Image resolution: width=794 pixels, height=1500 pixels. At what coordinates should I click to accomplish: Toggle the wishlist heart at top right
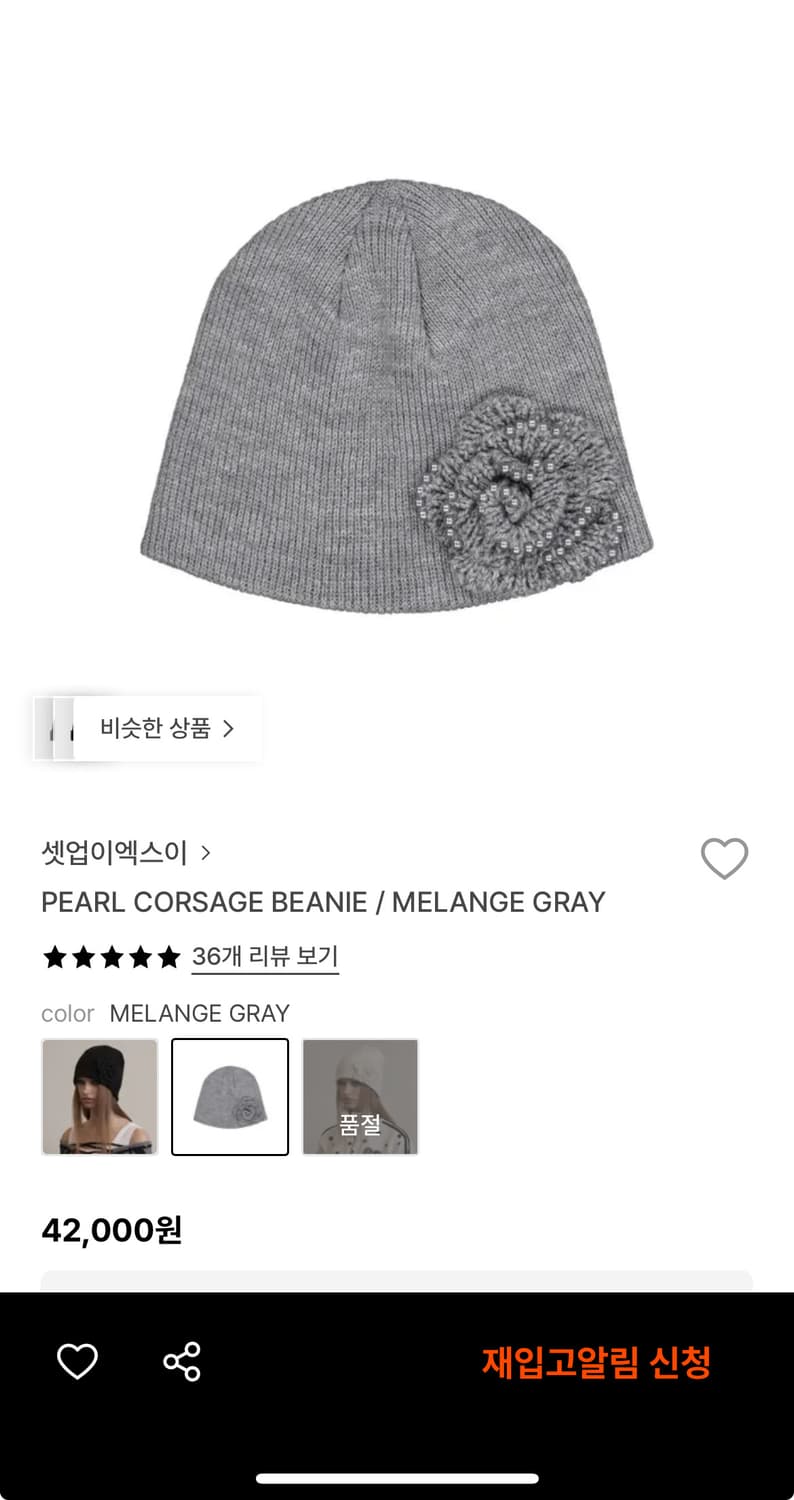[725, 858]
